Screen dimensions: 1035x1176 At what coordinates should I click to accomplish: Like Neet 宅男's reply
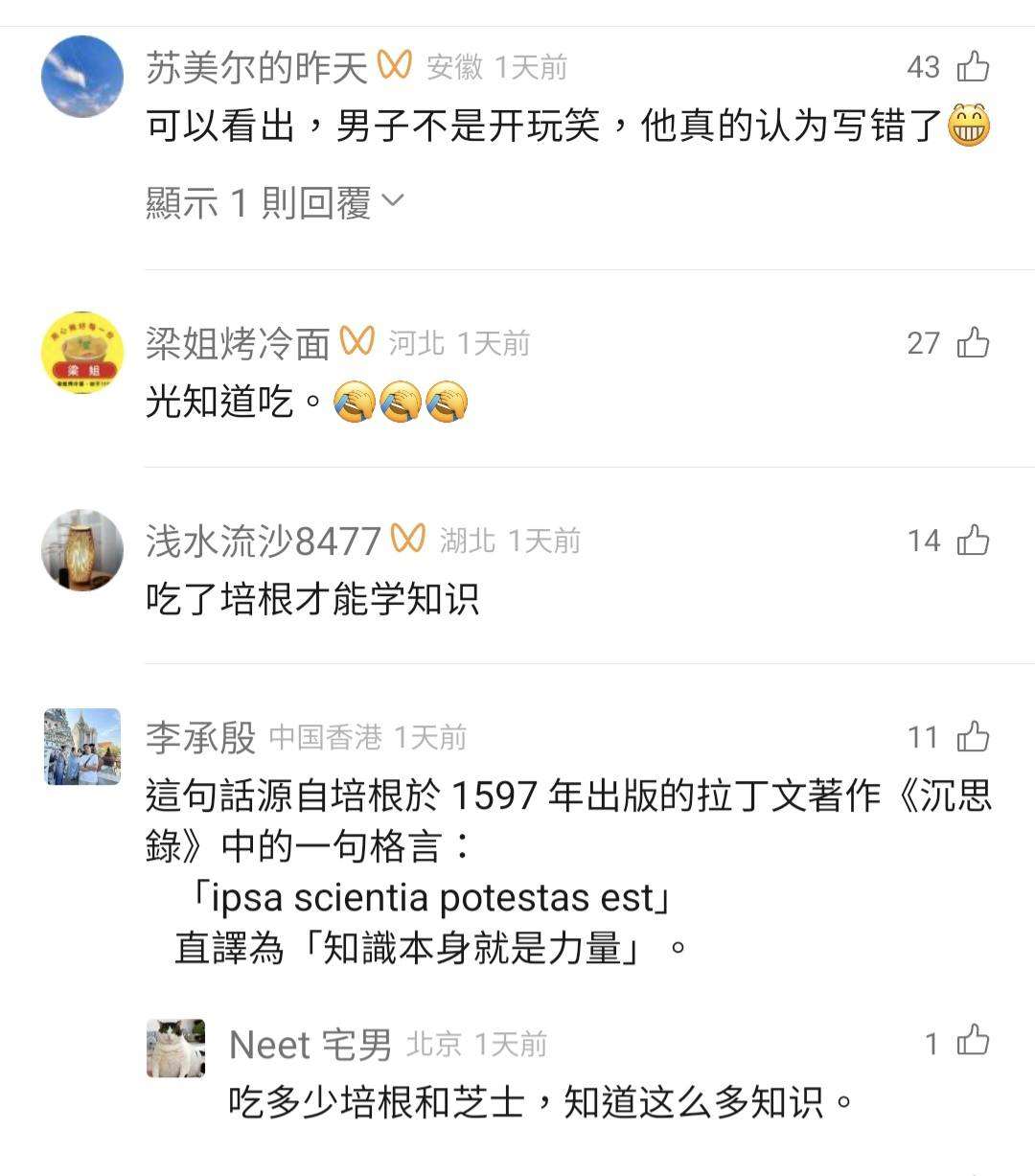tap(974, 1042)
